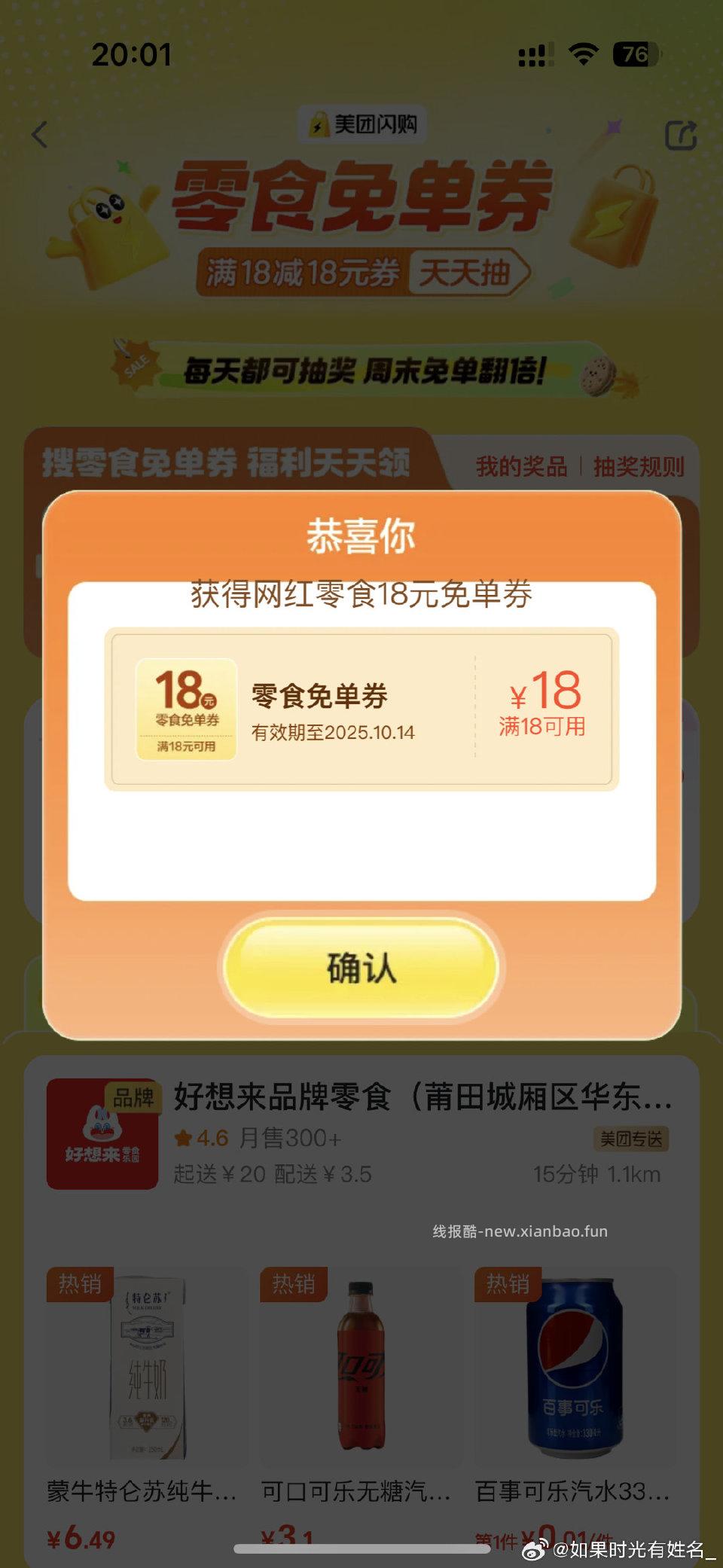The width and height of the screenshot is (723, 1568).
Task: Tap the back arrow at top left
Action: [39, 134]
